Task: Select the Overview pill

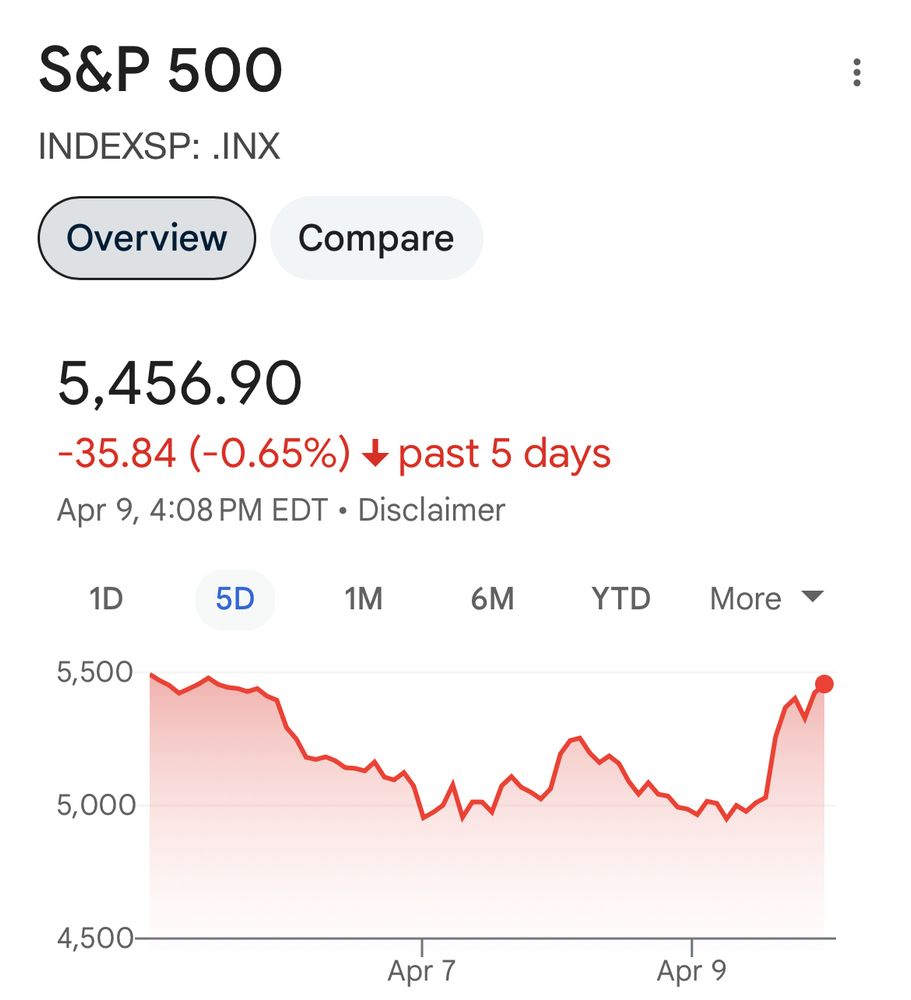Action: click(145, 238)
